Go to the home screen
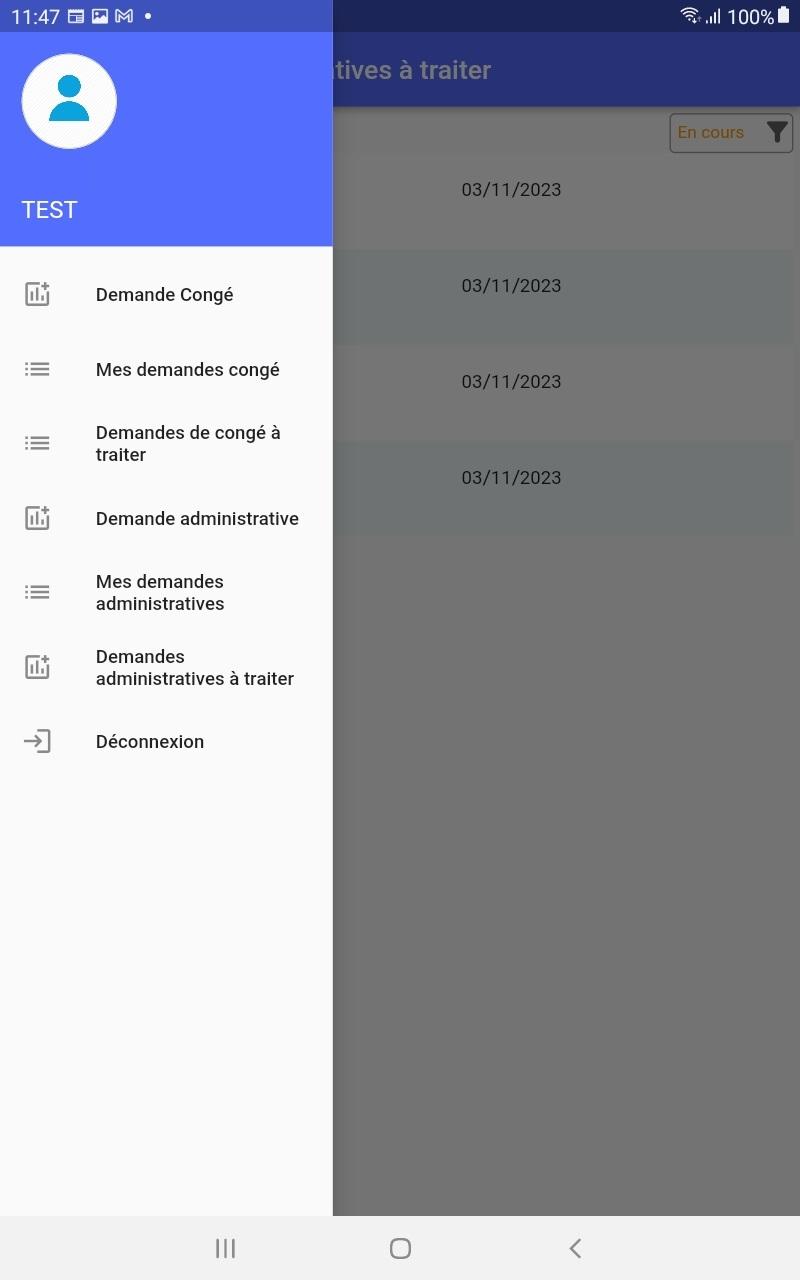The width and height of the screenshot is (800, 1280). [400, 1248]
